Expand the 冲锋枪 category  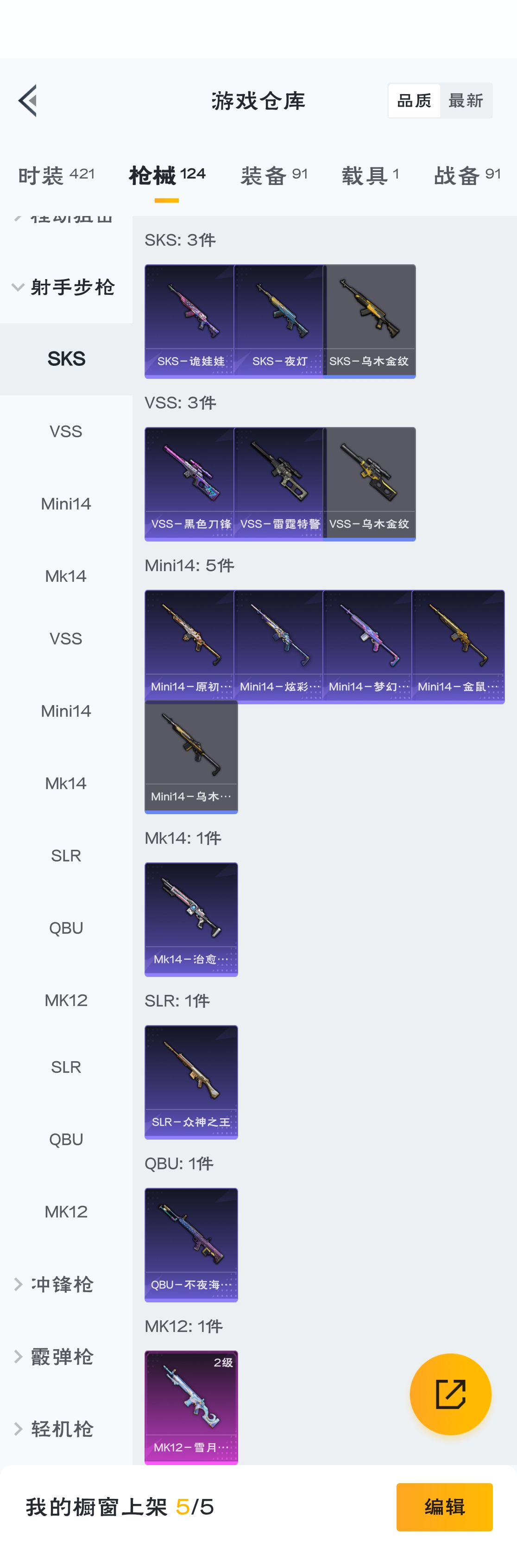click(x=61, y=1284)
